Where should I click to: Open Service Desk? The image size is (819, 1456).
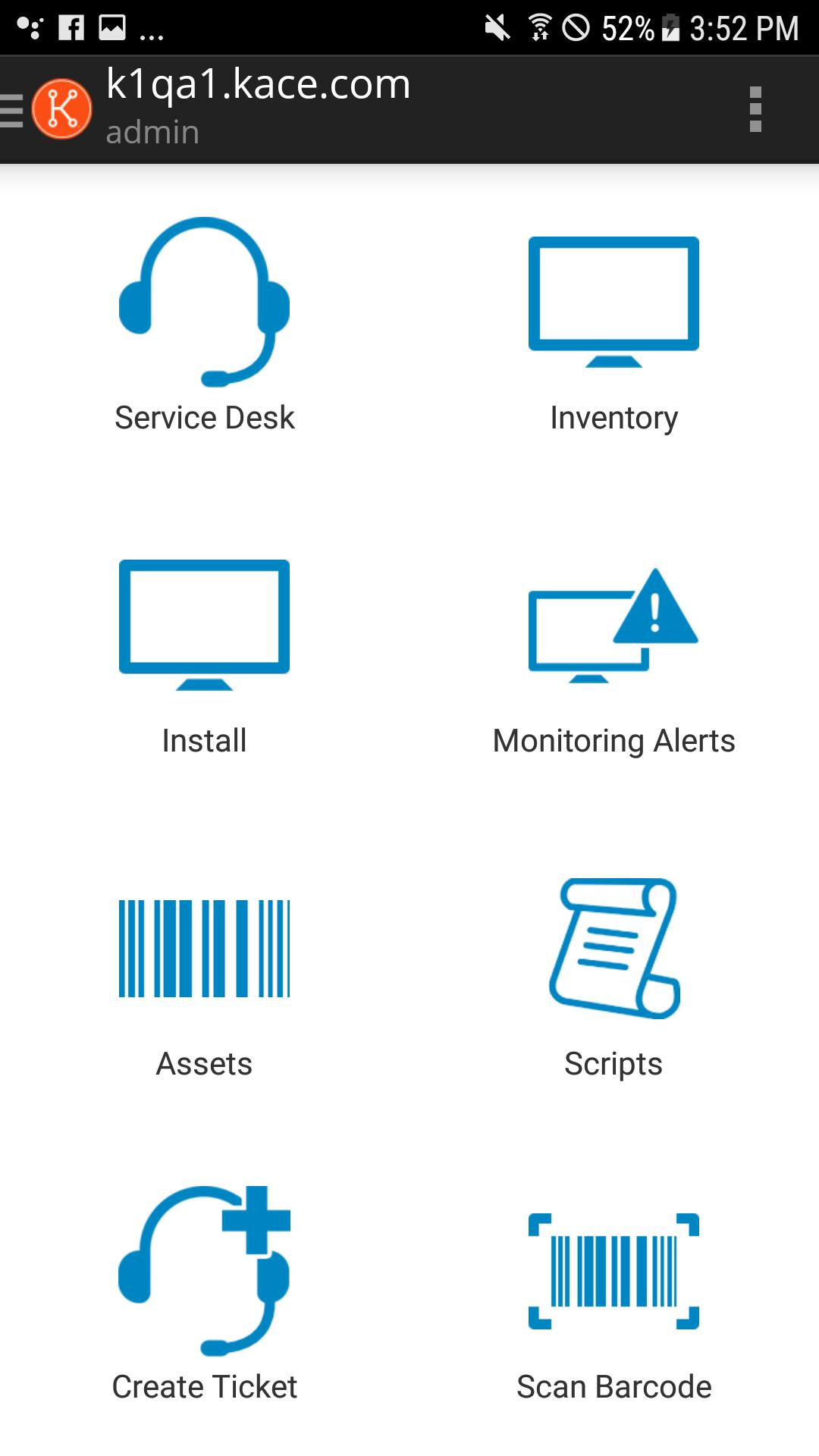coord(204,326)
